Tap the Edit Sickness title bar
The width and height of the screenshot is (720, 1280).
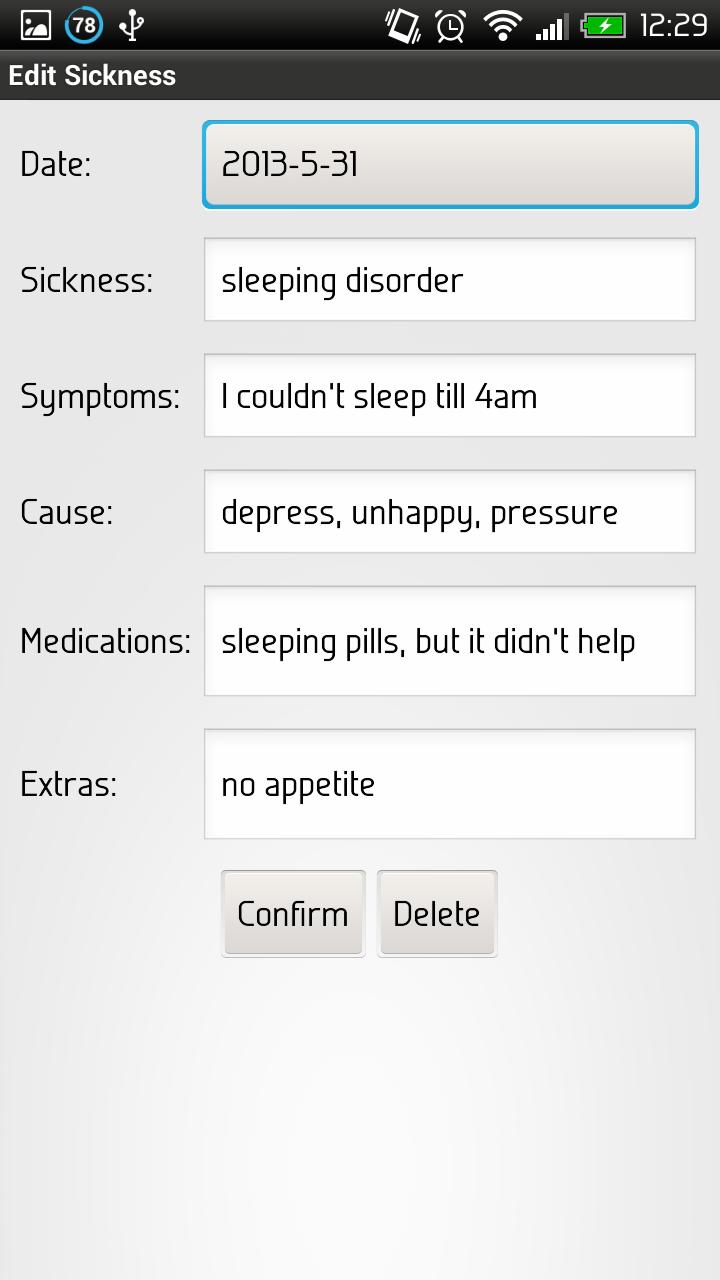pos(92,75)
